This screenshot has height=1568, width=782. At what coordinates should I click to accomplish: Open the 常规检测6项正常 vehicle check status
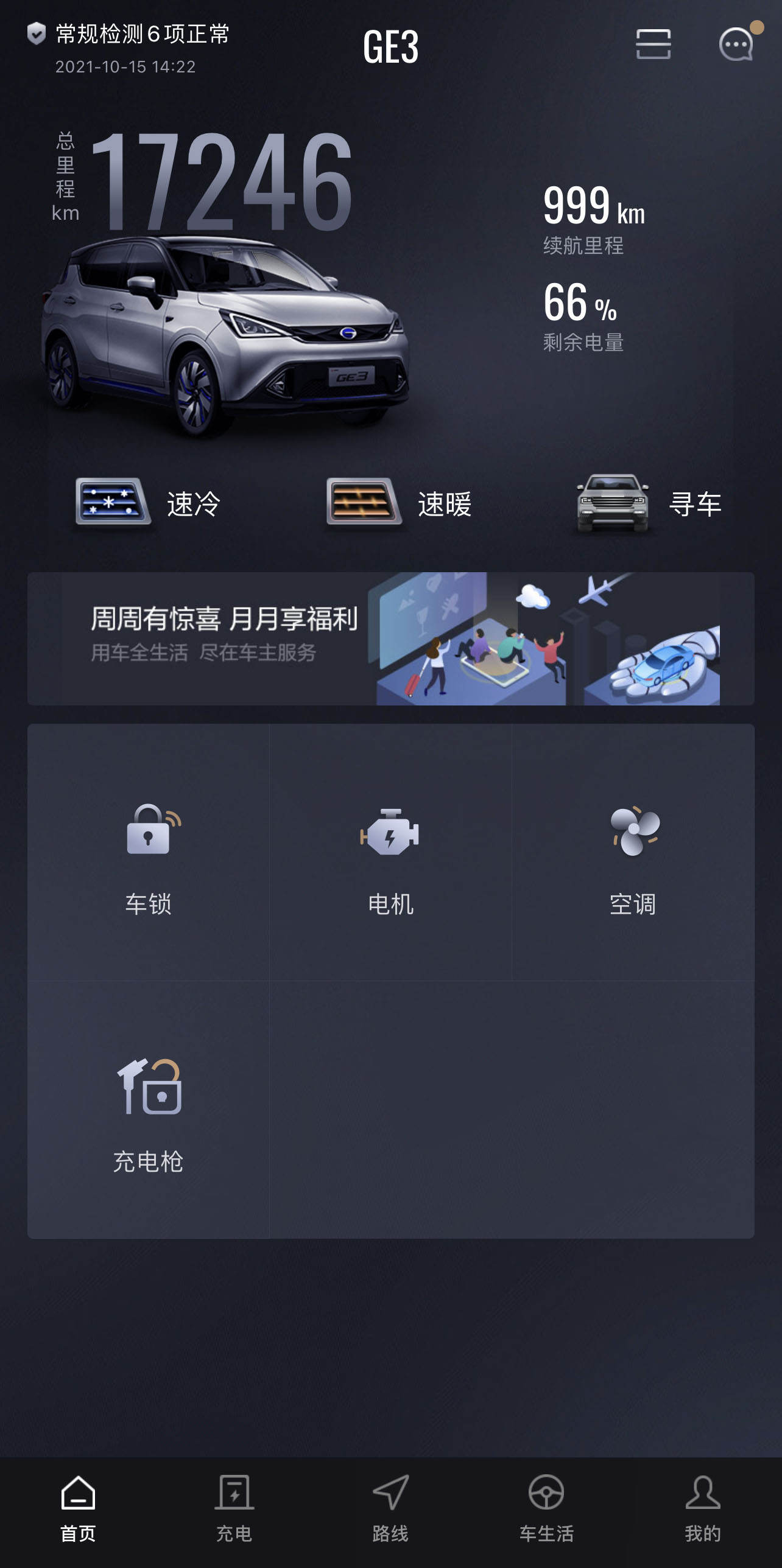[129, 35]
